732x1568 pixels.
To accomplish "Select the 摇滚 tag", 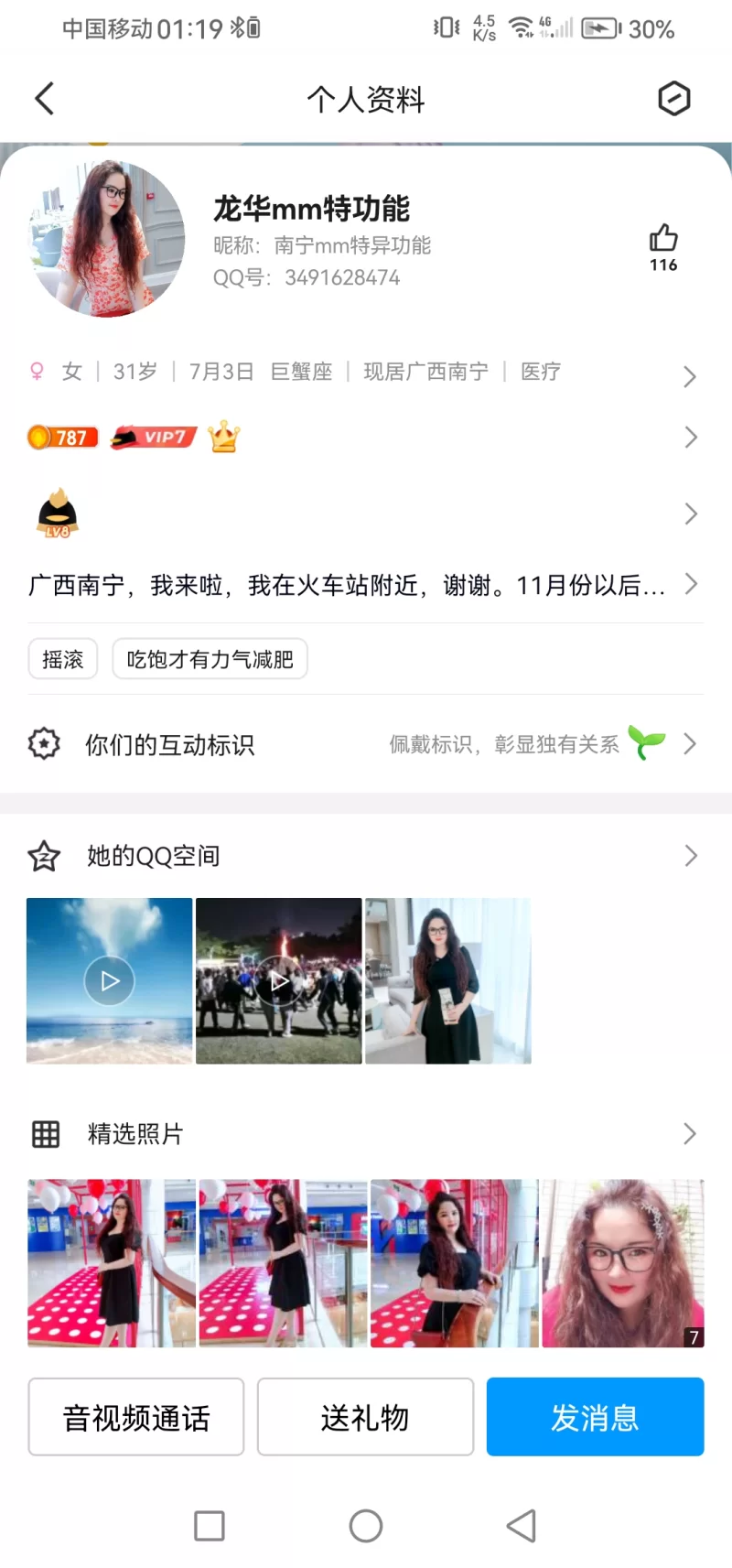I will tap(62, 659).
